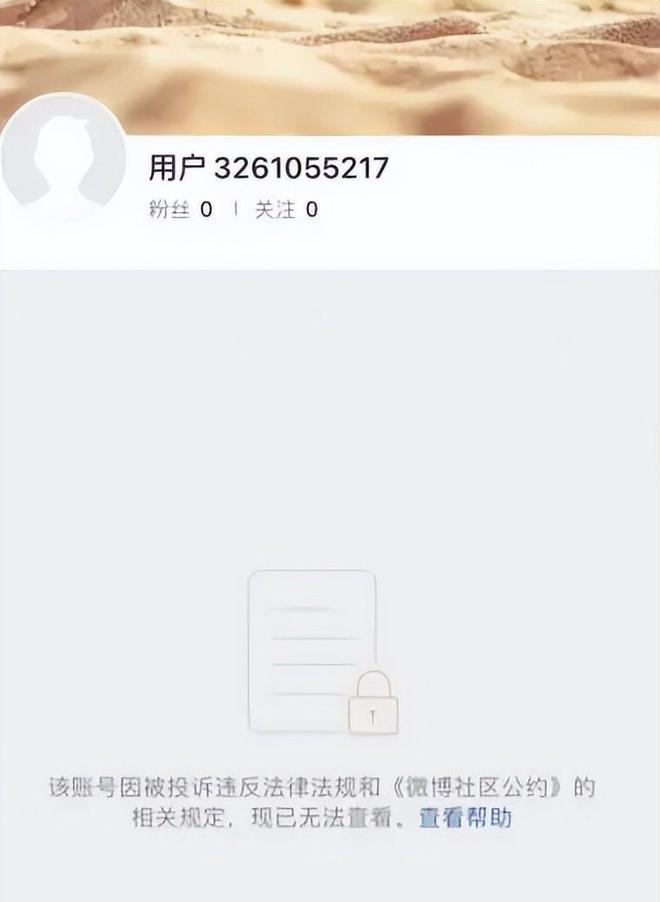Open the 关注 following list
This screenshot has height=902, width=660.
coord(286,209)
